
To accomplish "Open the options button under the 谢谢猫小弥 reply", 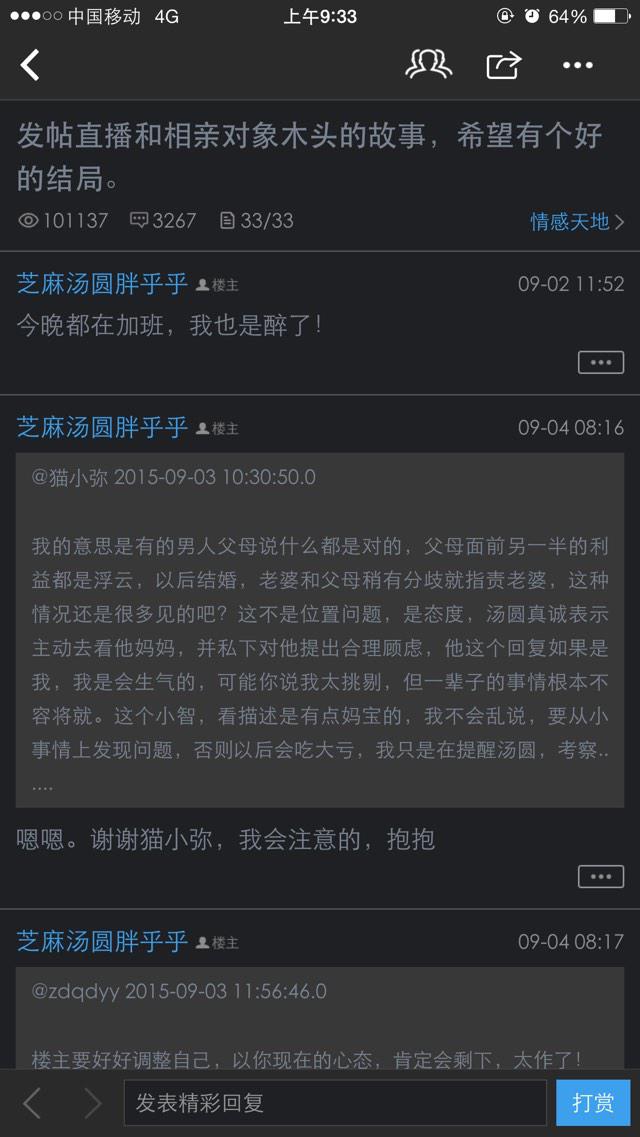I will (600, 877).
